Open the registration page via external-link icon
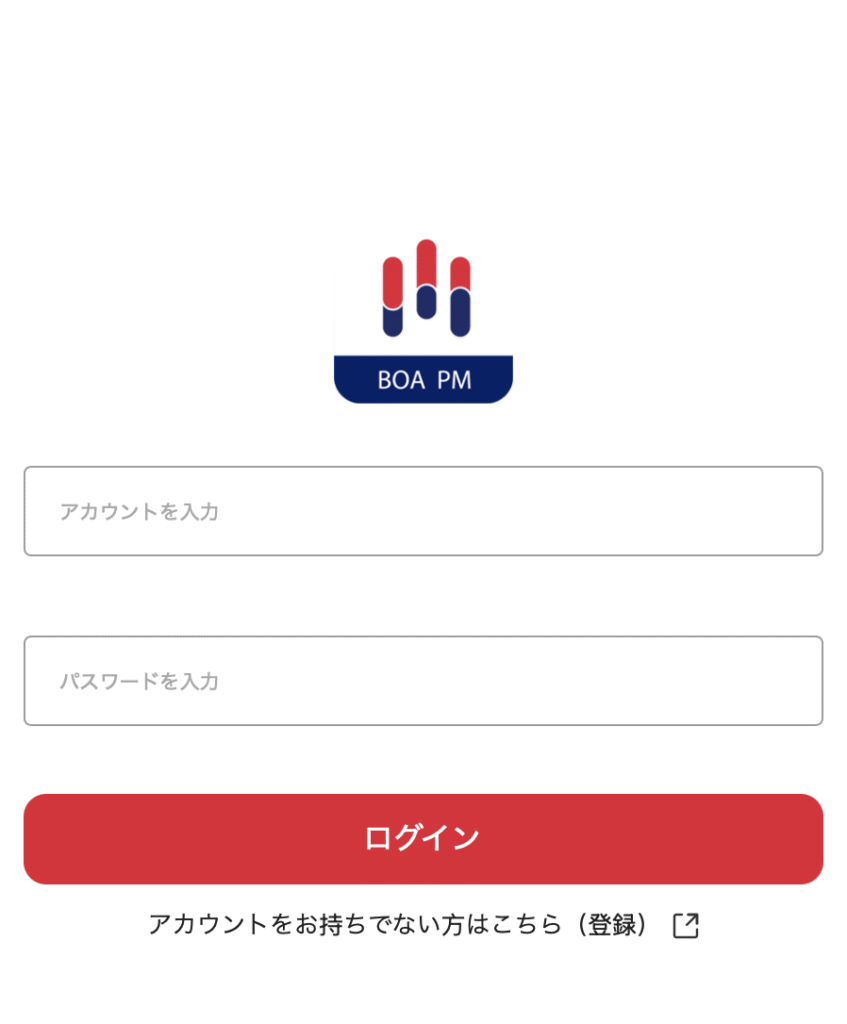This screenshot has width=847, height=1024. pyautogui.click(x=686, y=926)
